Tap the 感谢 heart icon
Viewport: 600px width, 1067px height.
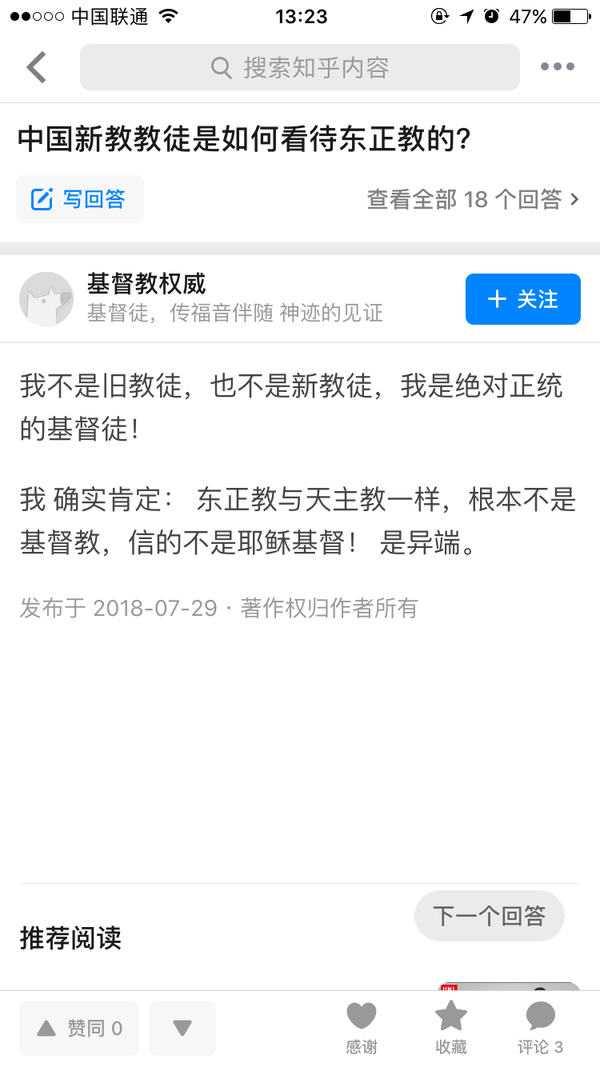click(361, 1028)
